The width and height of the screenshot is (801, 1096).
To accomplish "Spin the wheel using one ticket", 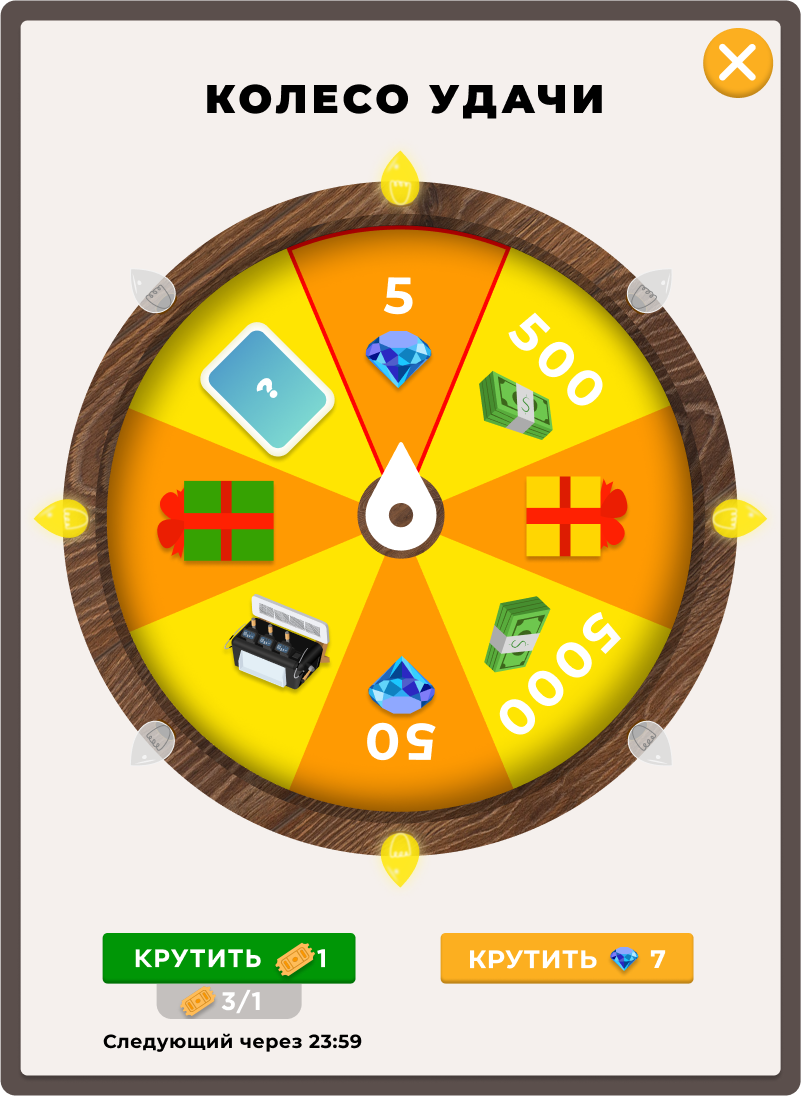I will pyautogui.click(x=229, y=959).
